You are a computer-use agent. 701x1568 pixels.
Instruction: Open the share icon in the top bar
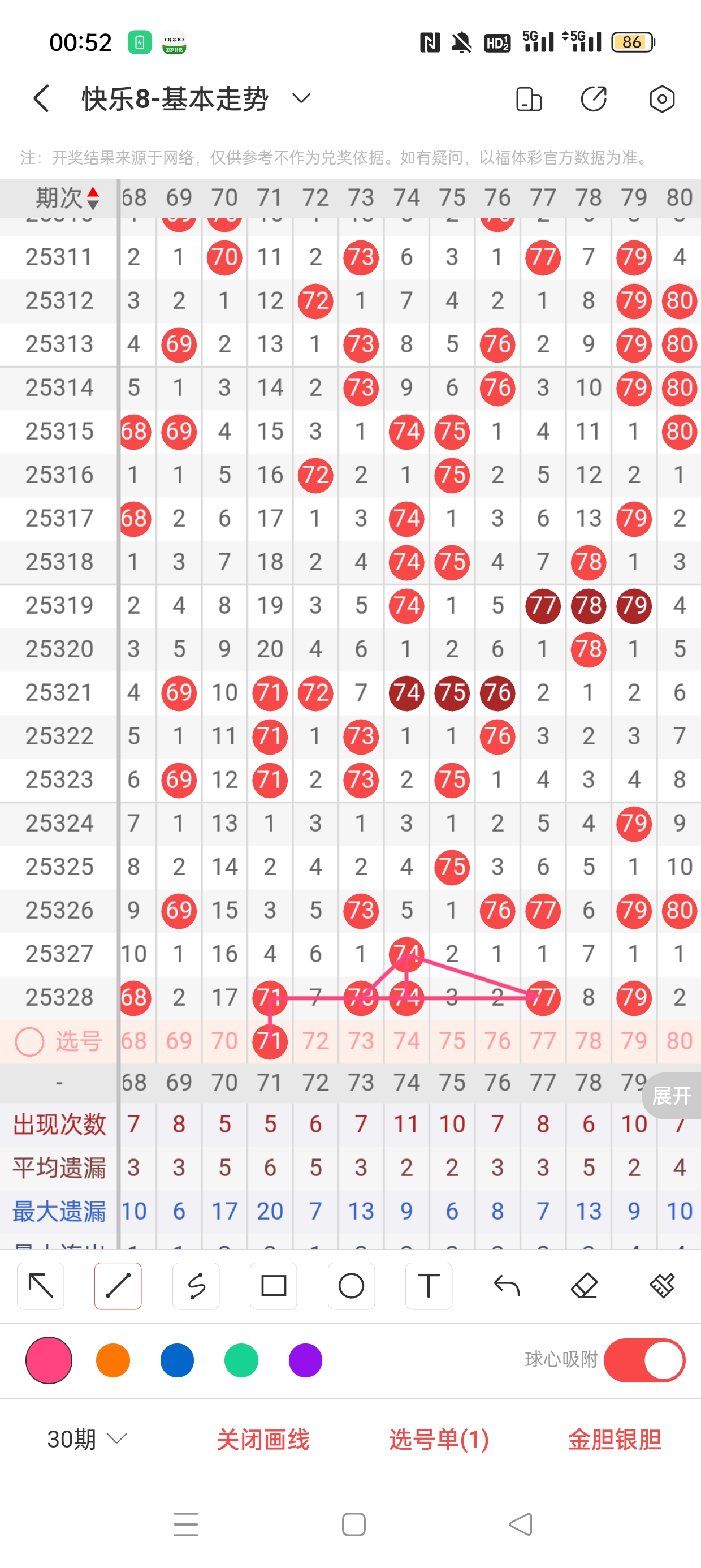(593, 98)
